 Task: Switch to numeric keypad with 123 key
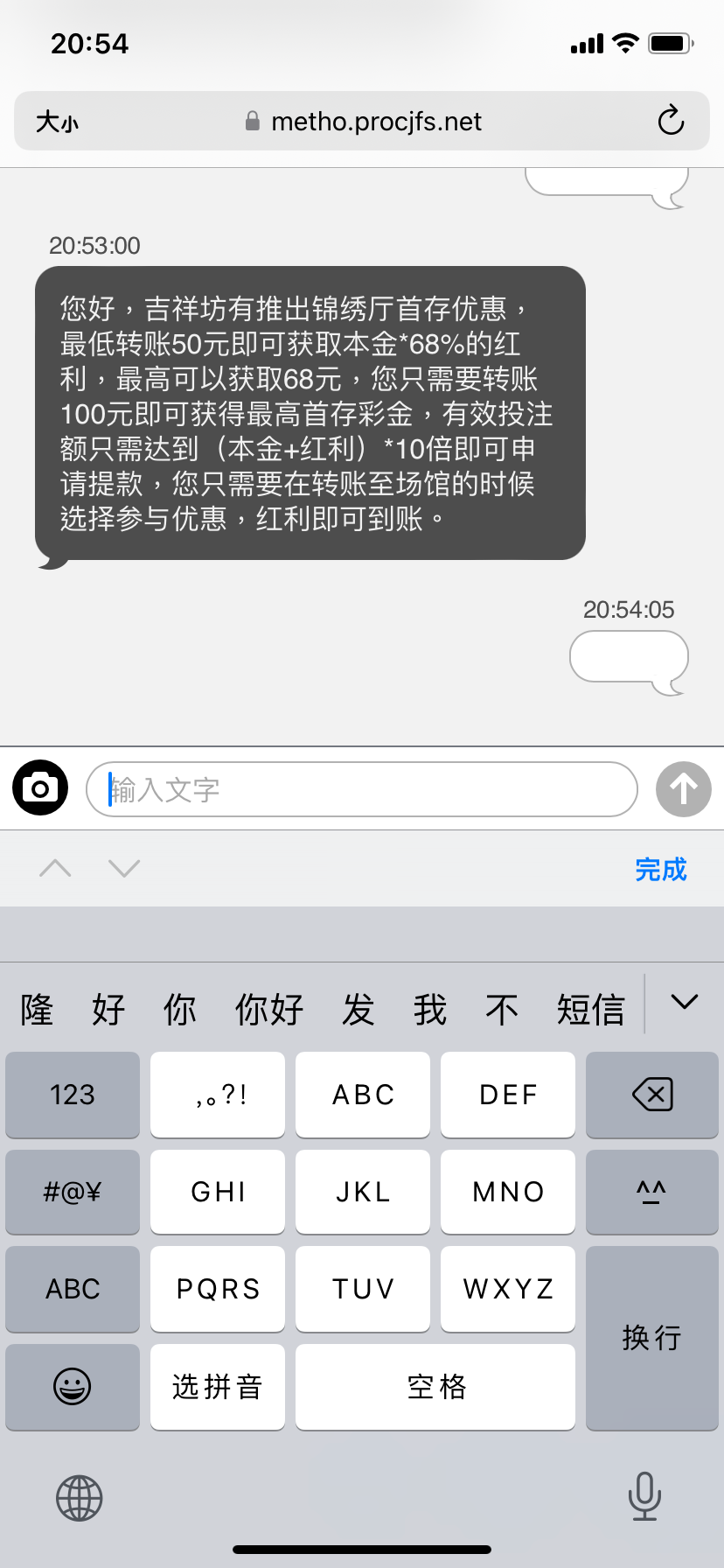click(72, 1095)
